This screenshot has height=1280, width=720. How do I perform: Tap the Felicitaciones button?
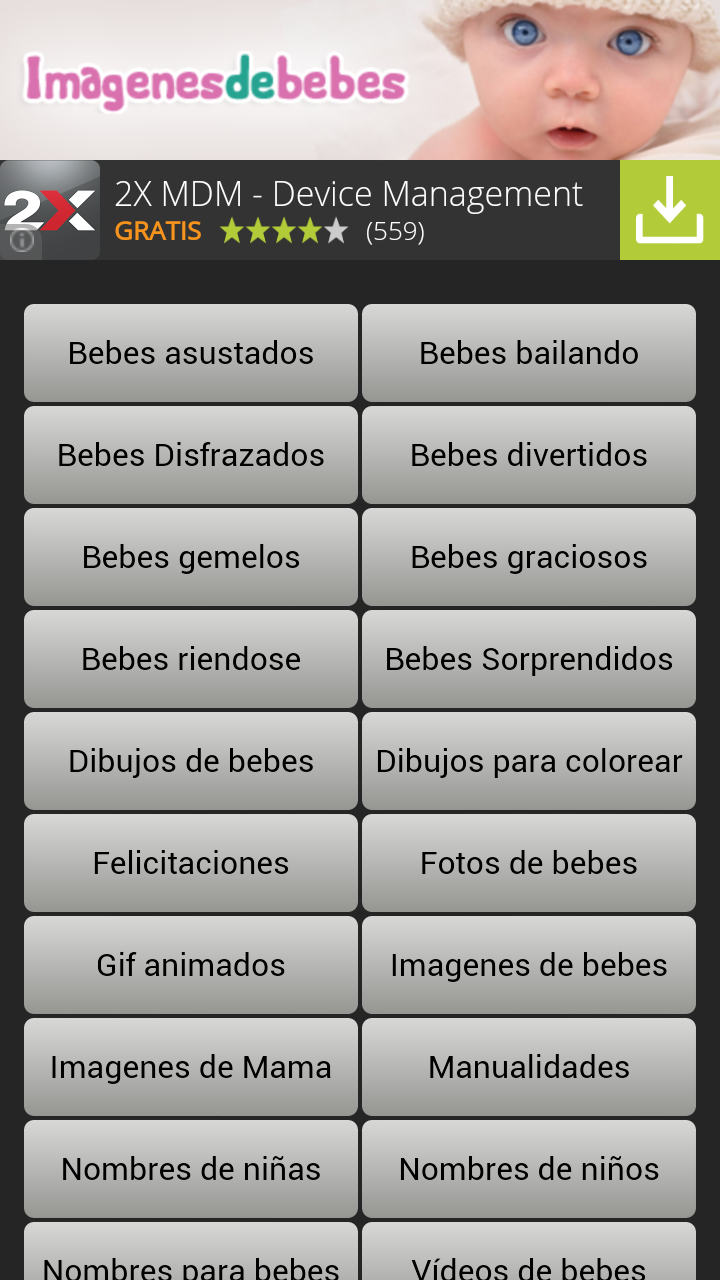(x=191, y=863)
